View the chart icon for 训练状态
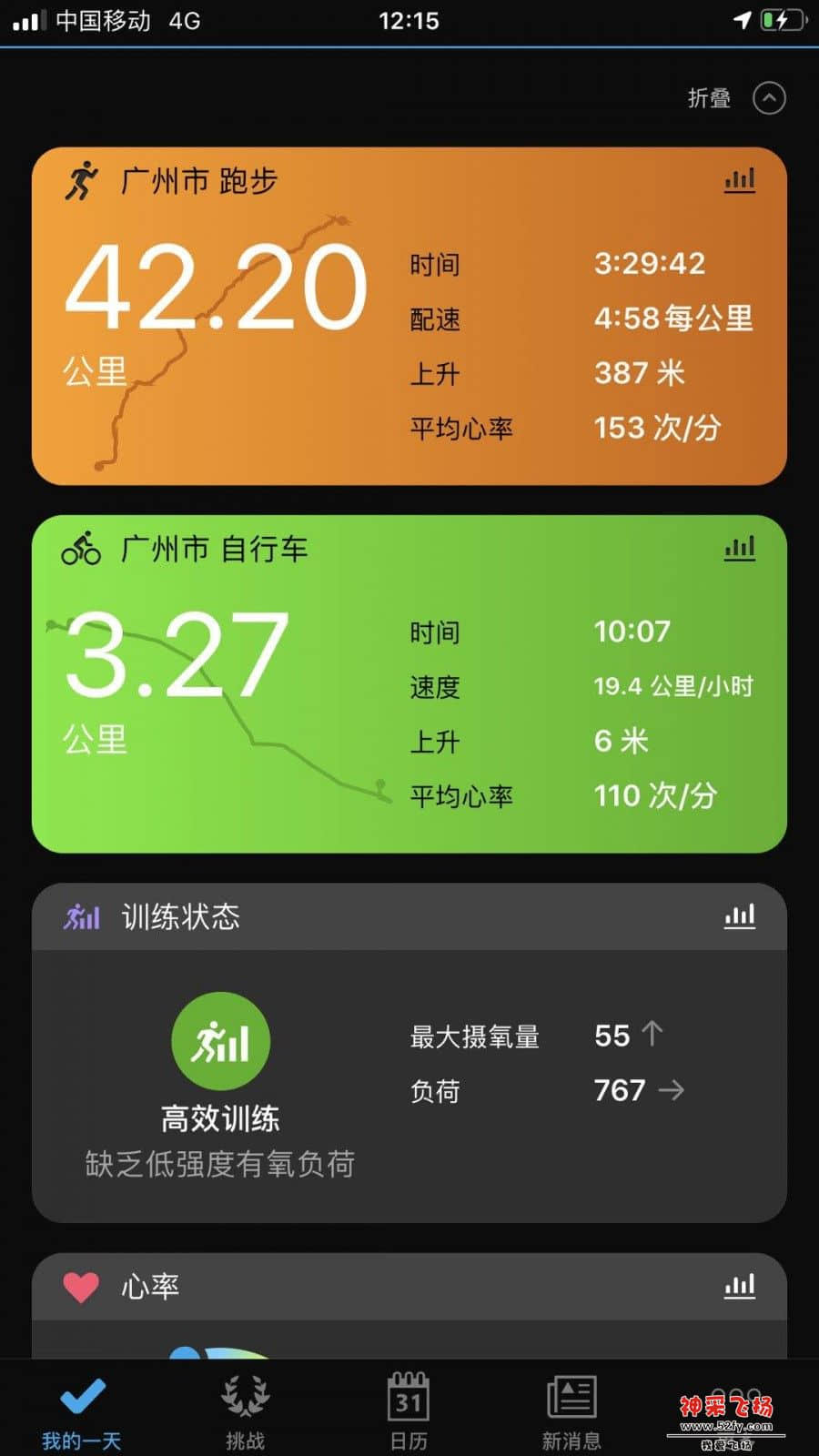 click(739, 916)
